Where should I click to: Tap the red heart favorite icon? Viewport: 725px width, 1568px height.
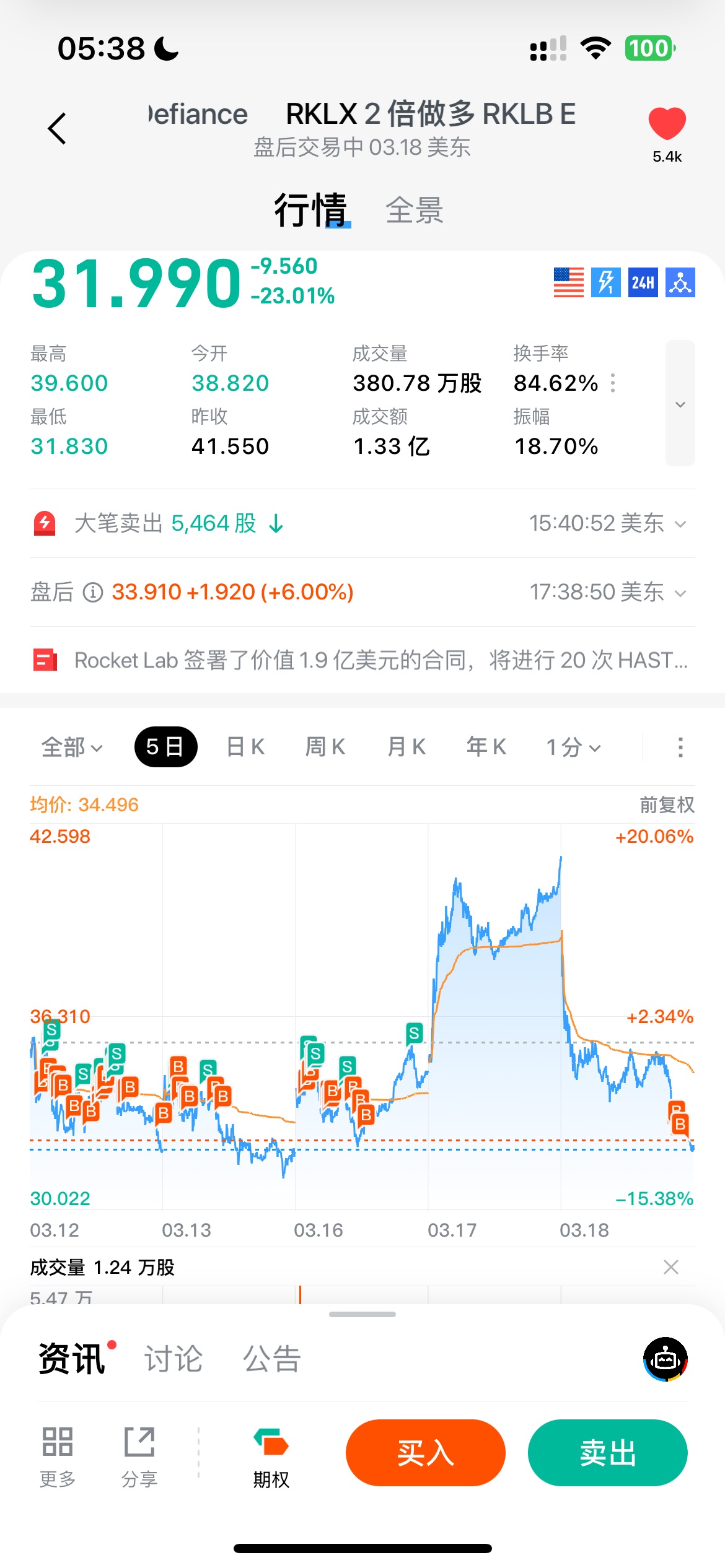tap(667, 123)
